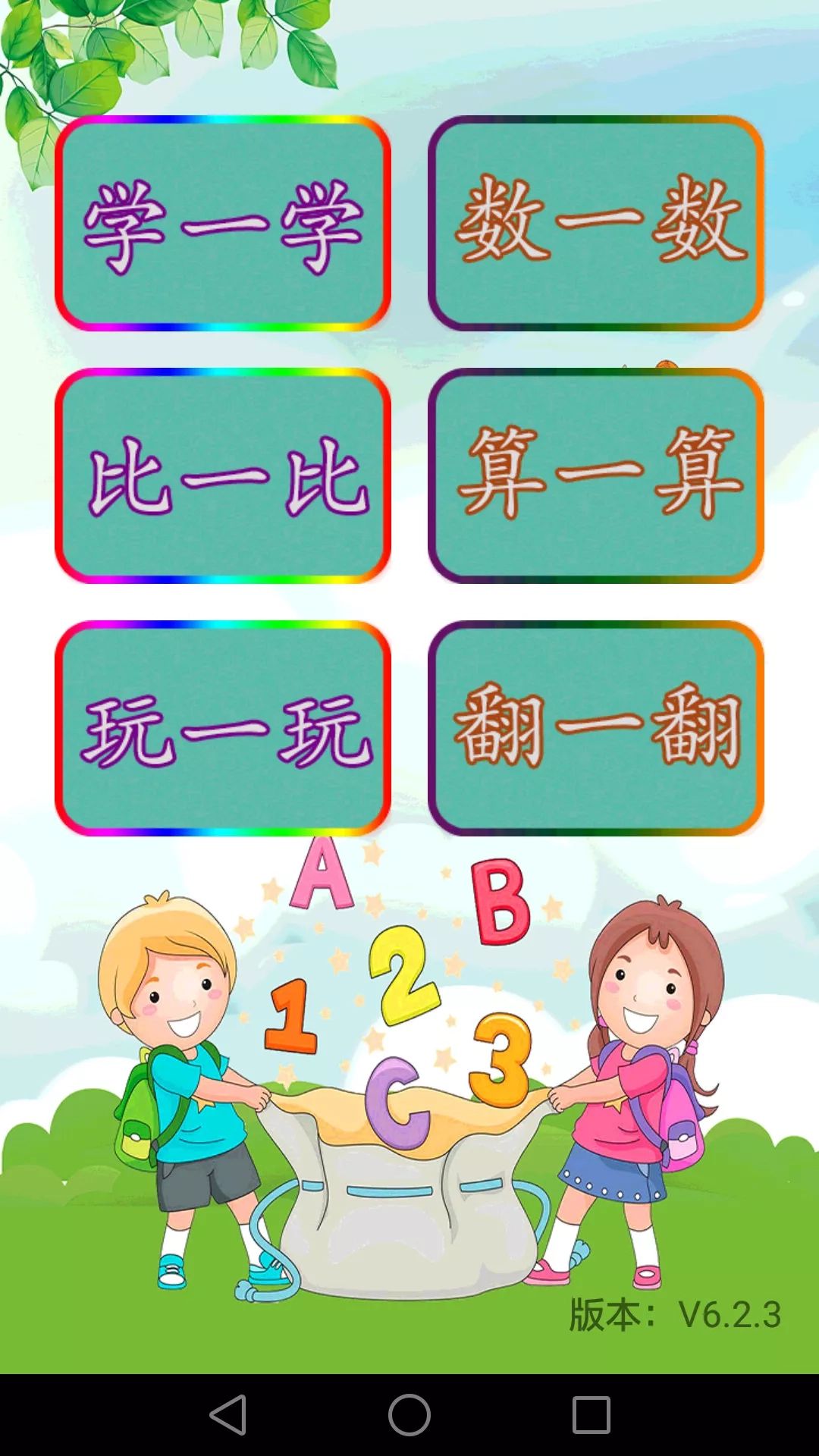The image size is (819, 1456).
Task: Select the 比一比 comparison game
Action: pyautogui.click(x=223, y=476)
